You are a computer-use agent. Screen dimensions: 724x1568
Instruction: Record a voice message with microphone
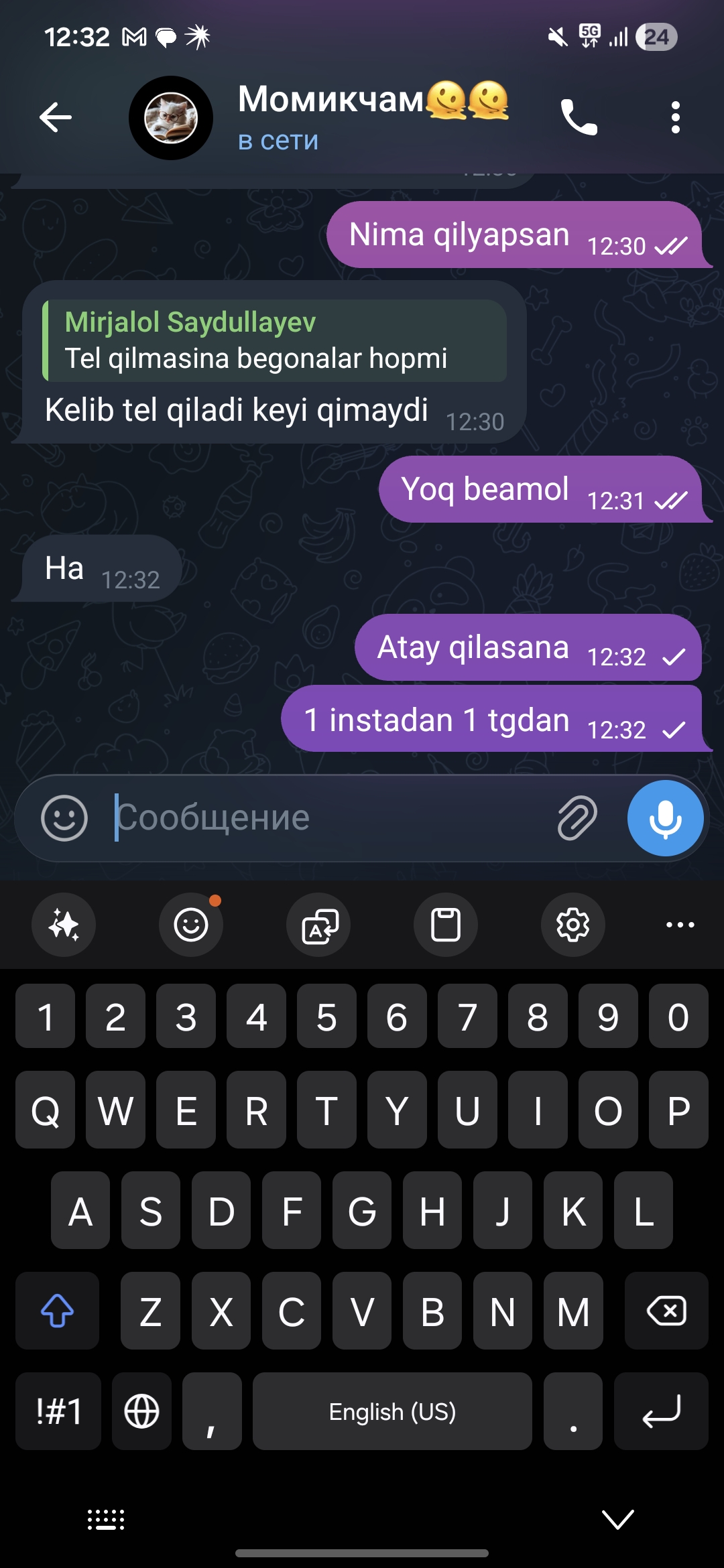tap(665, 818)
